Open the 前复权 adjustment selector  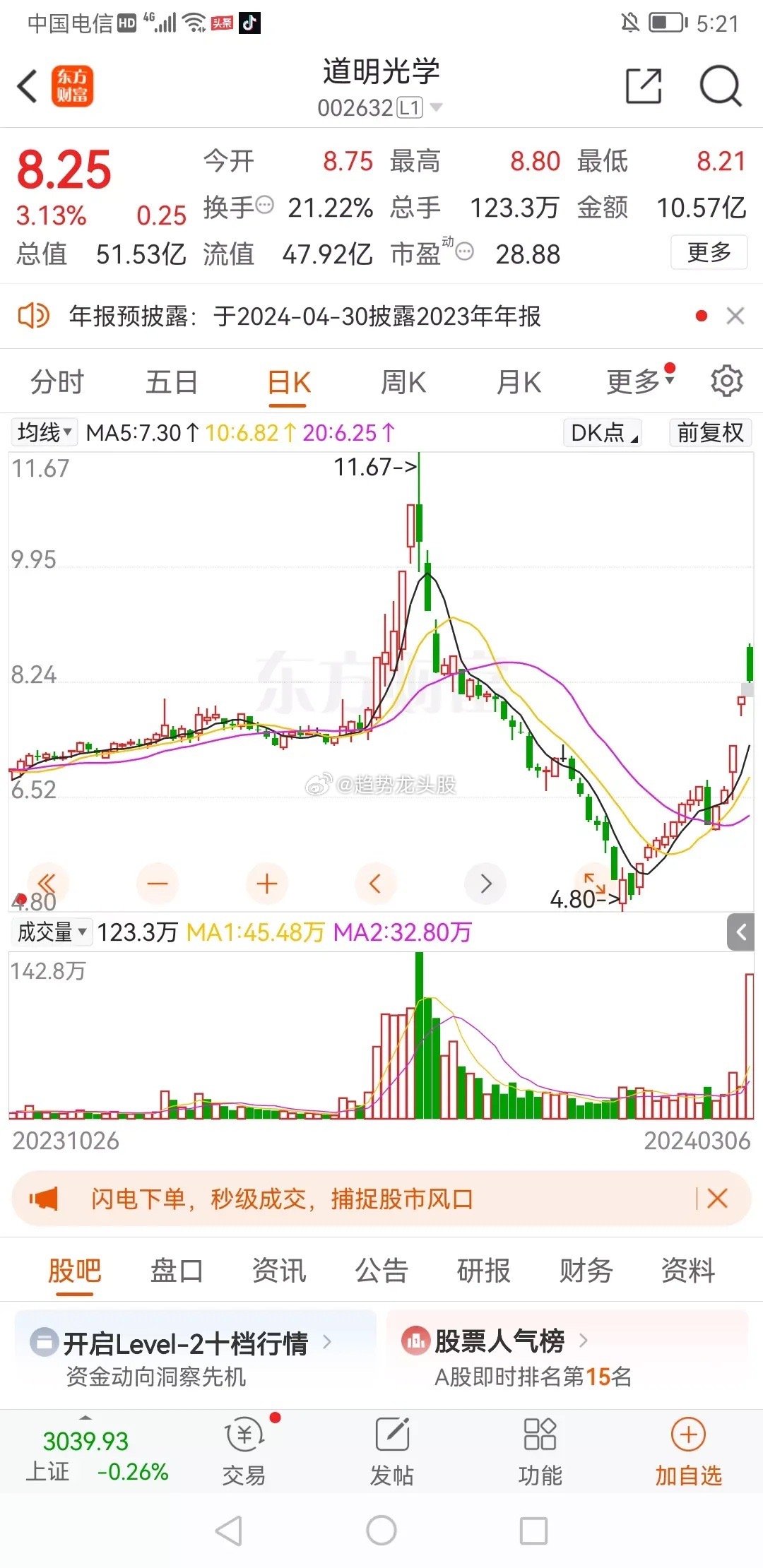tap(710, 432)
